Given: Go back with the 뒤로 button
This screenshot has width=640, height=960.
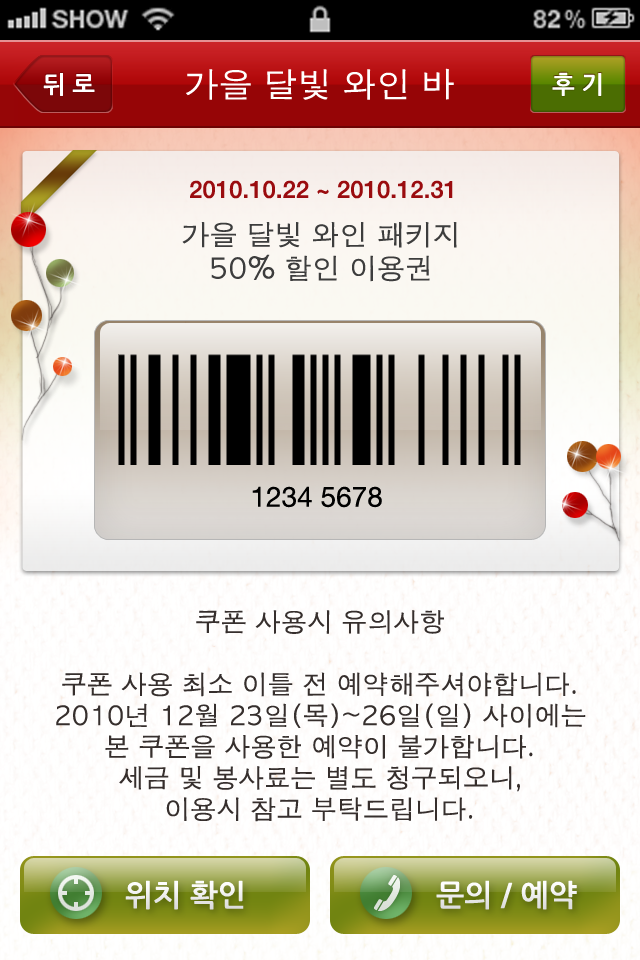Looking at the screenshot, I should point(64,84).
